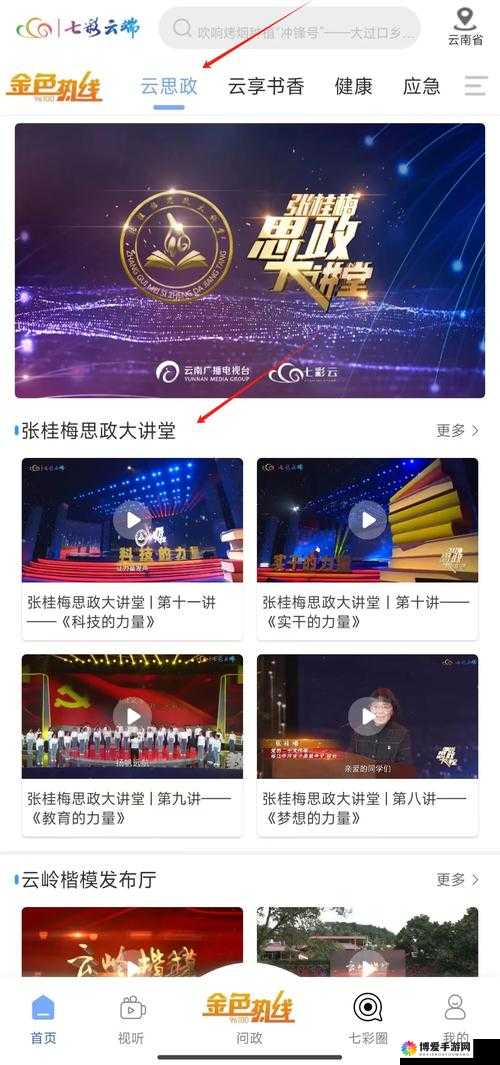
Task: Change the location from 云南省
Action: (465, 26)
